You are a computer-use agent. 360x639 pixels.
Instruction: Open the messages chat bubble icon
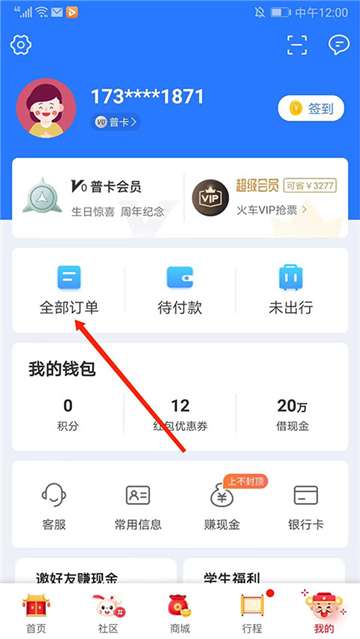339,44
